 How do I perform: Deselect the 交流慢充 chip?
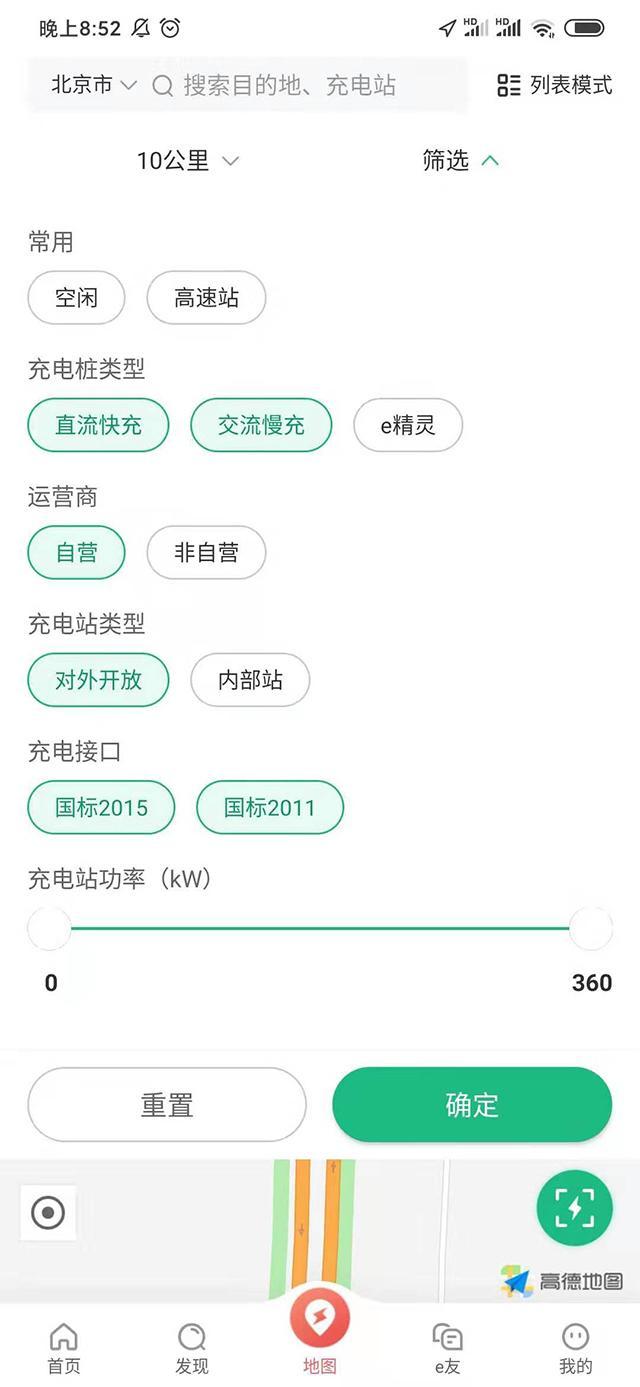[x=261, y=425]
